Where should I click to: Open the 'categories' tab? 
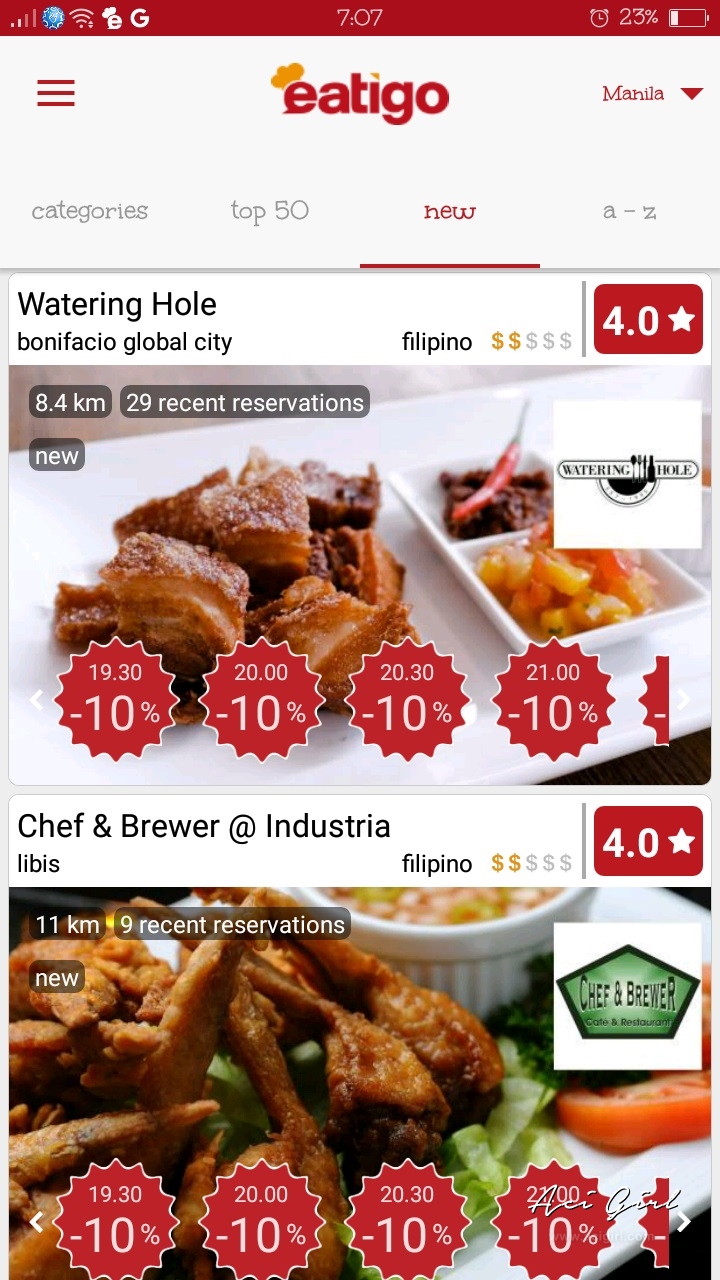pos(89,211)
